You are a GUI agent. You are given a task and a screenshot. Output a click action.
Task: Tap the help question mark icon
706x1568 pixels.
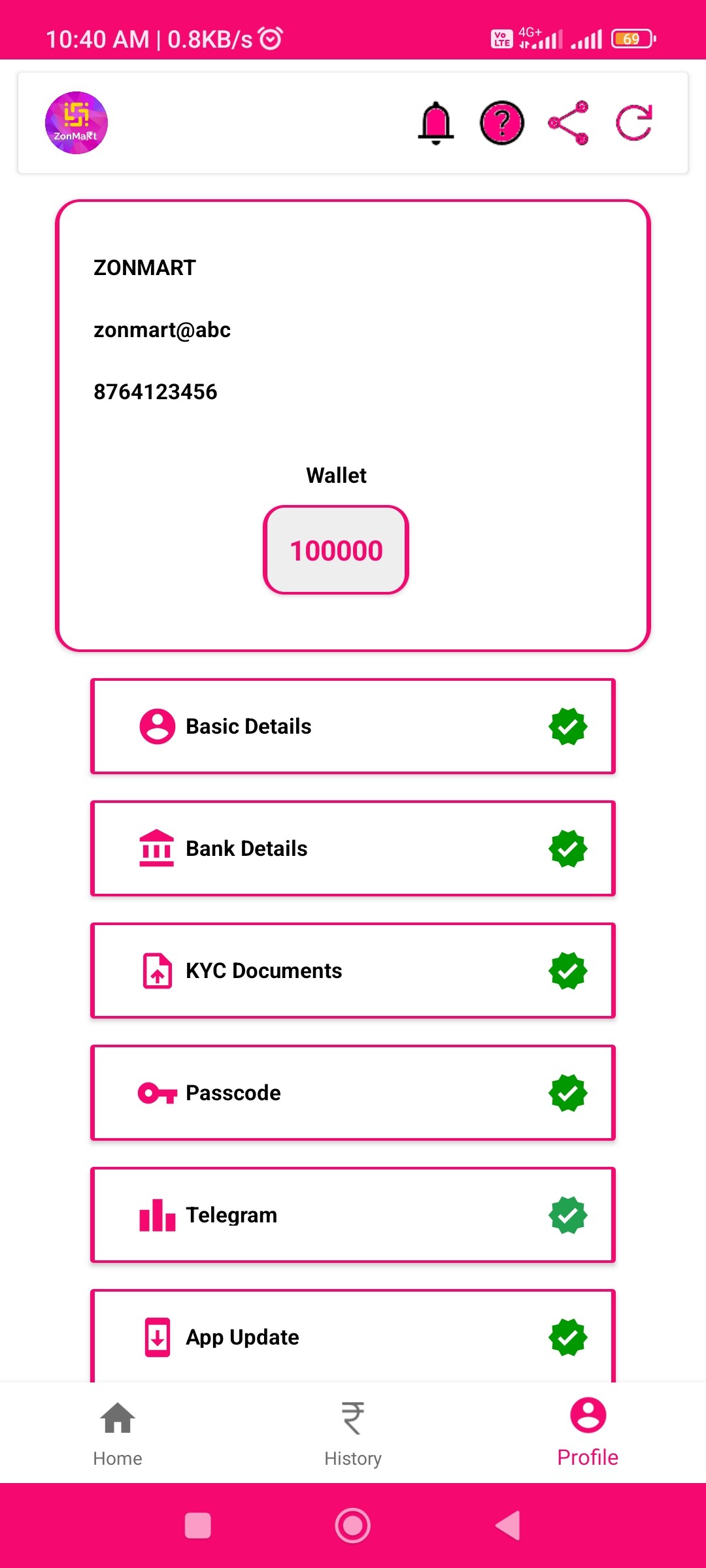point(501,123)
